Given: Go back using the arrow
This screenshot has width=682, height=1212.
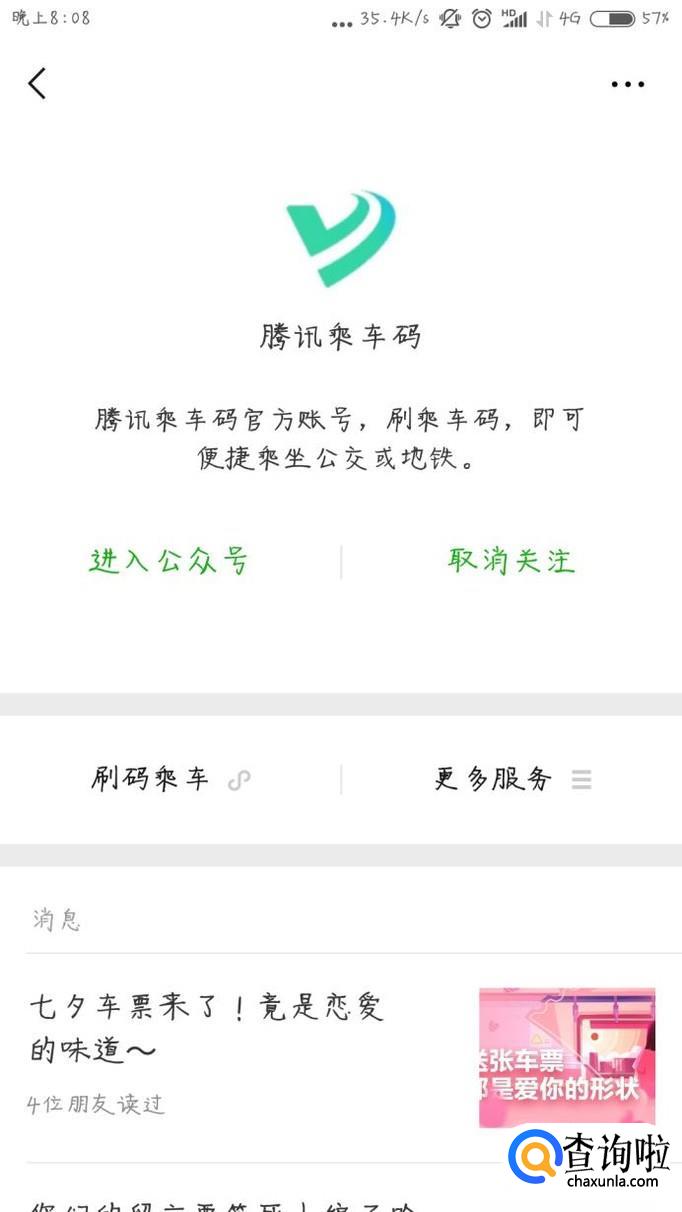Looking at the screenshot, I should (37, 84).
